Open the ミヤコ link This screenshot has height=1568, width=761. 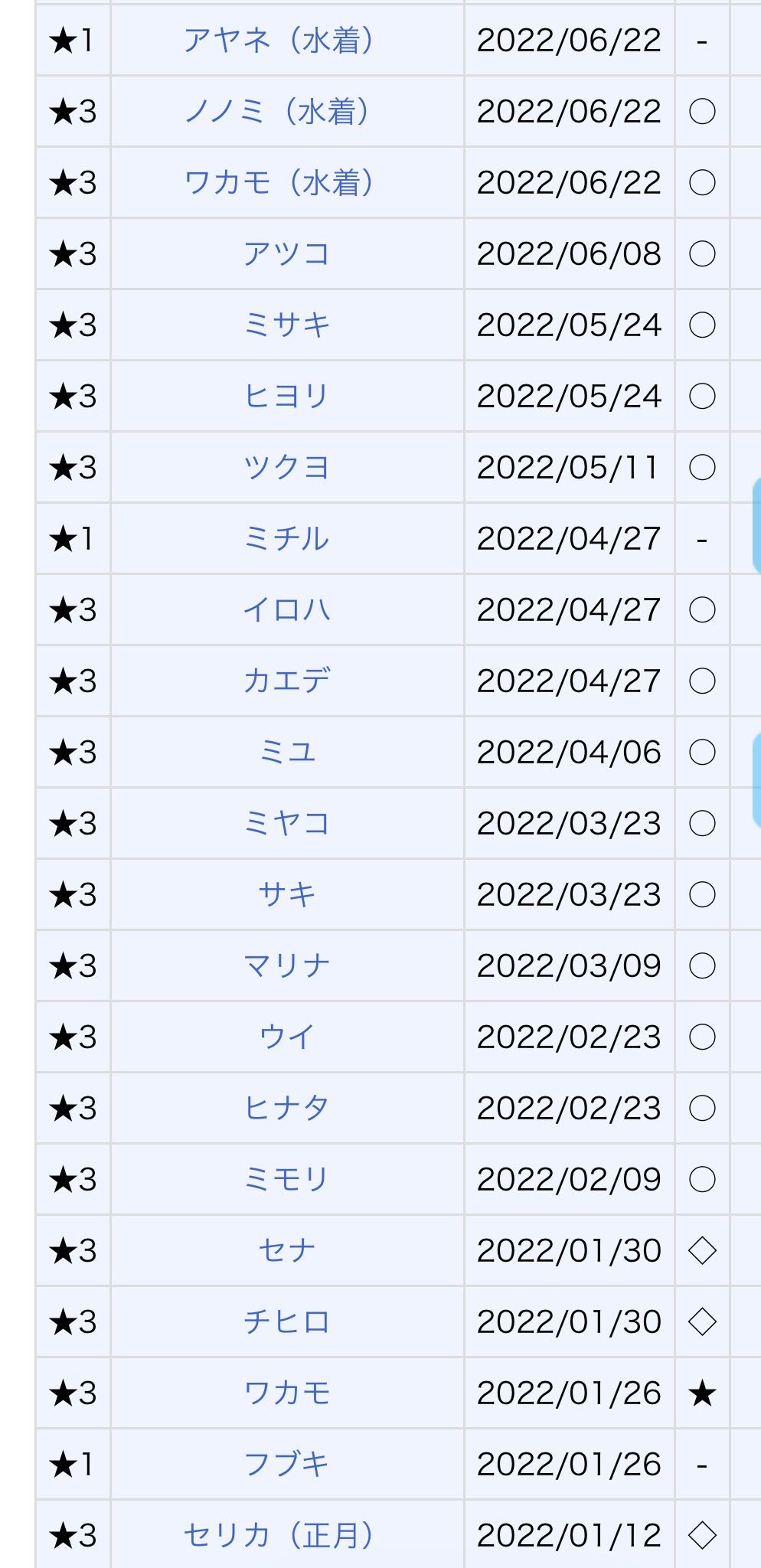point(286,824)
